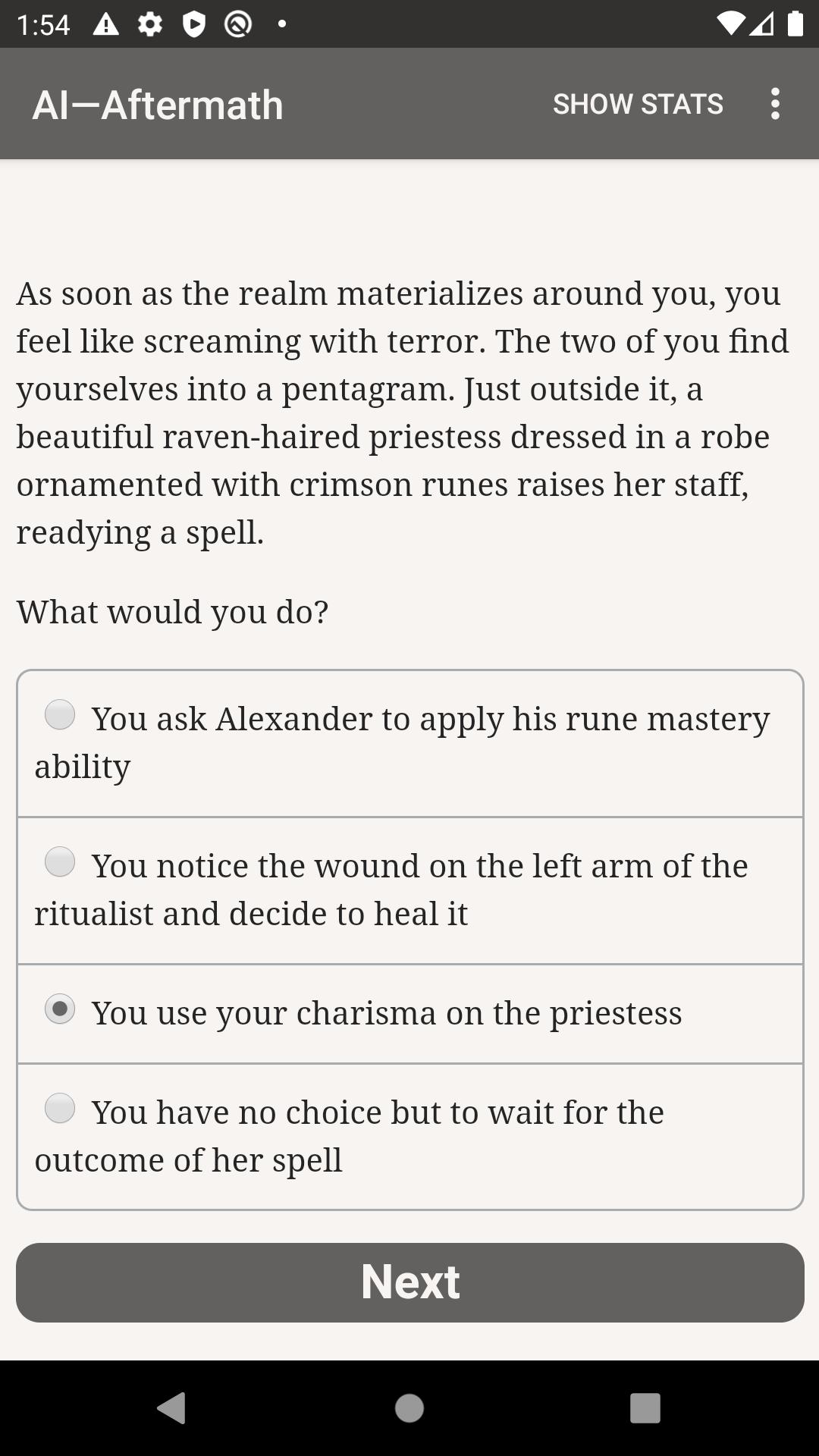Choose to heal the ritualist's wounded arm
The height and width of the screenshot is (1456, 819).
[409, 890]
